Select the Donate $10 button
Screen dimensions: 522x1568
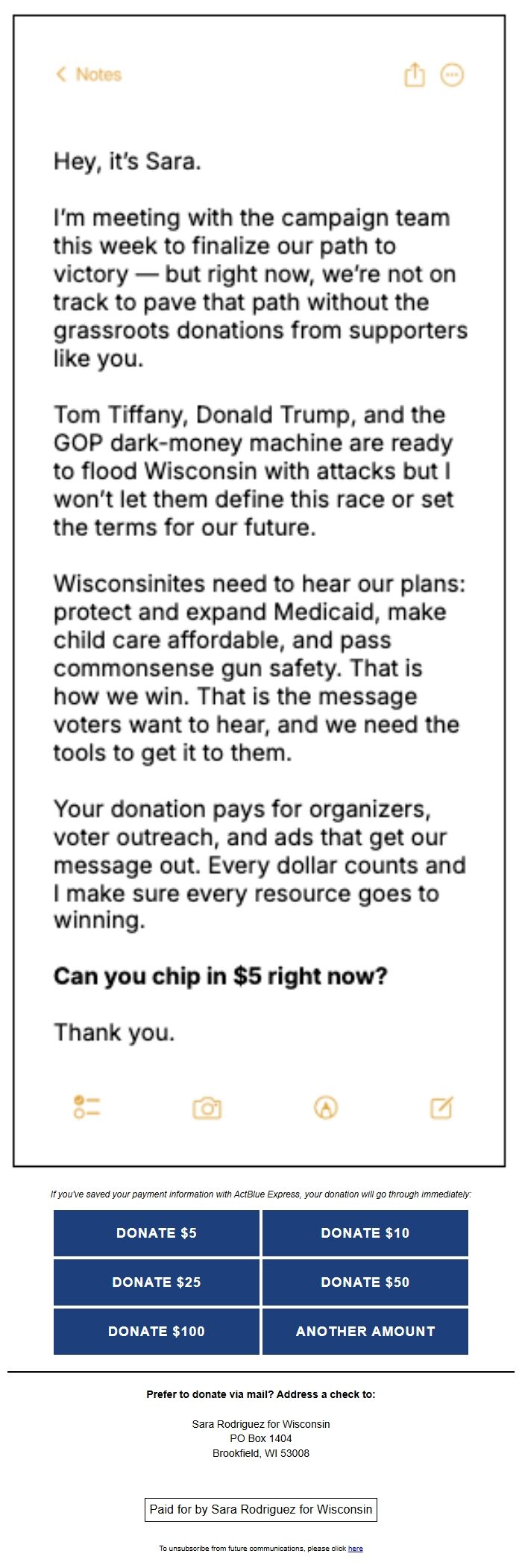tap(365, 1232)
